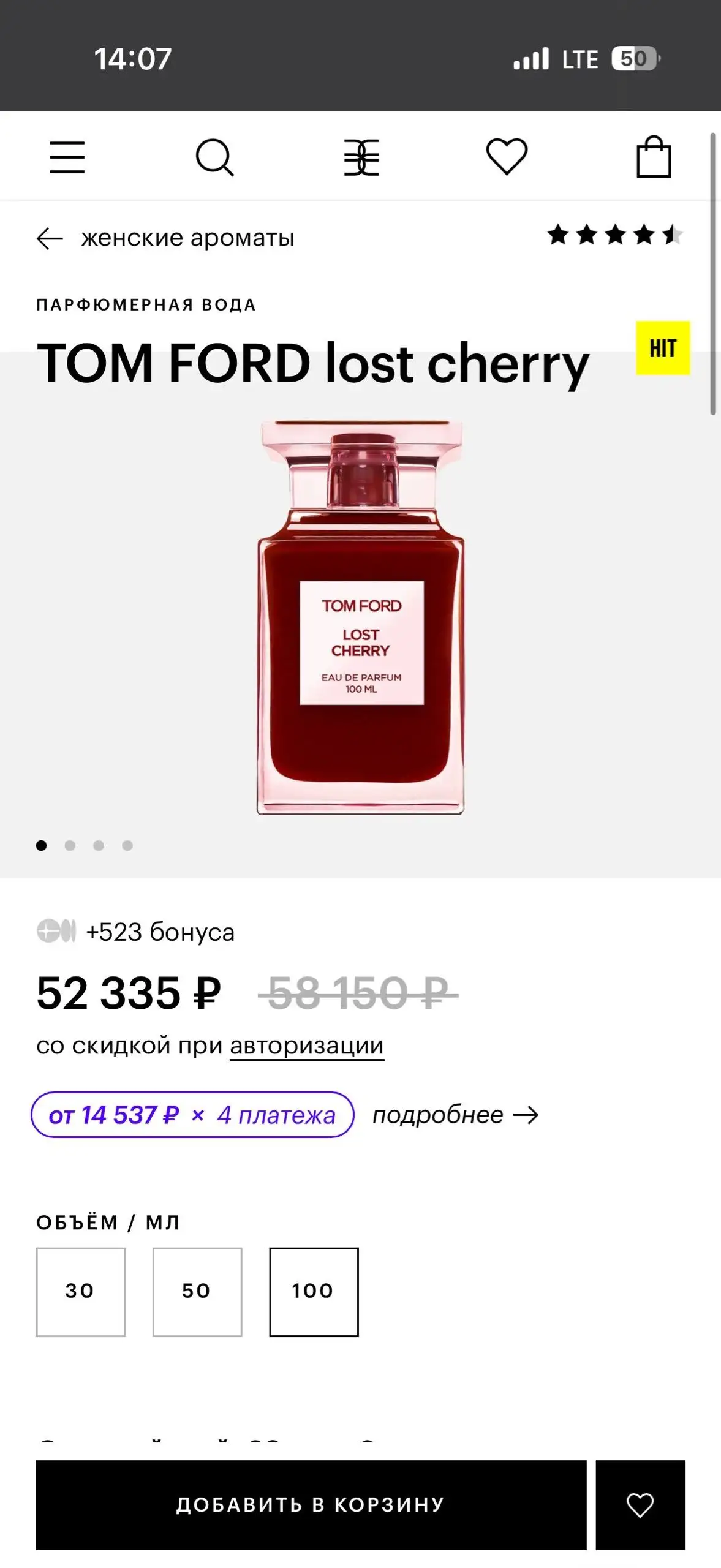Click the brand logo icon in the header
This screenshot has height=1568, width=721.
363,156
